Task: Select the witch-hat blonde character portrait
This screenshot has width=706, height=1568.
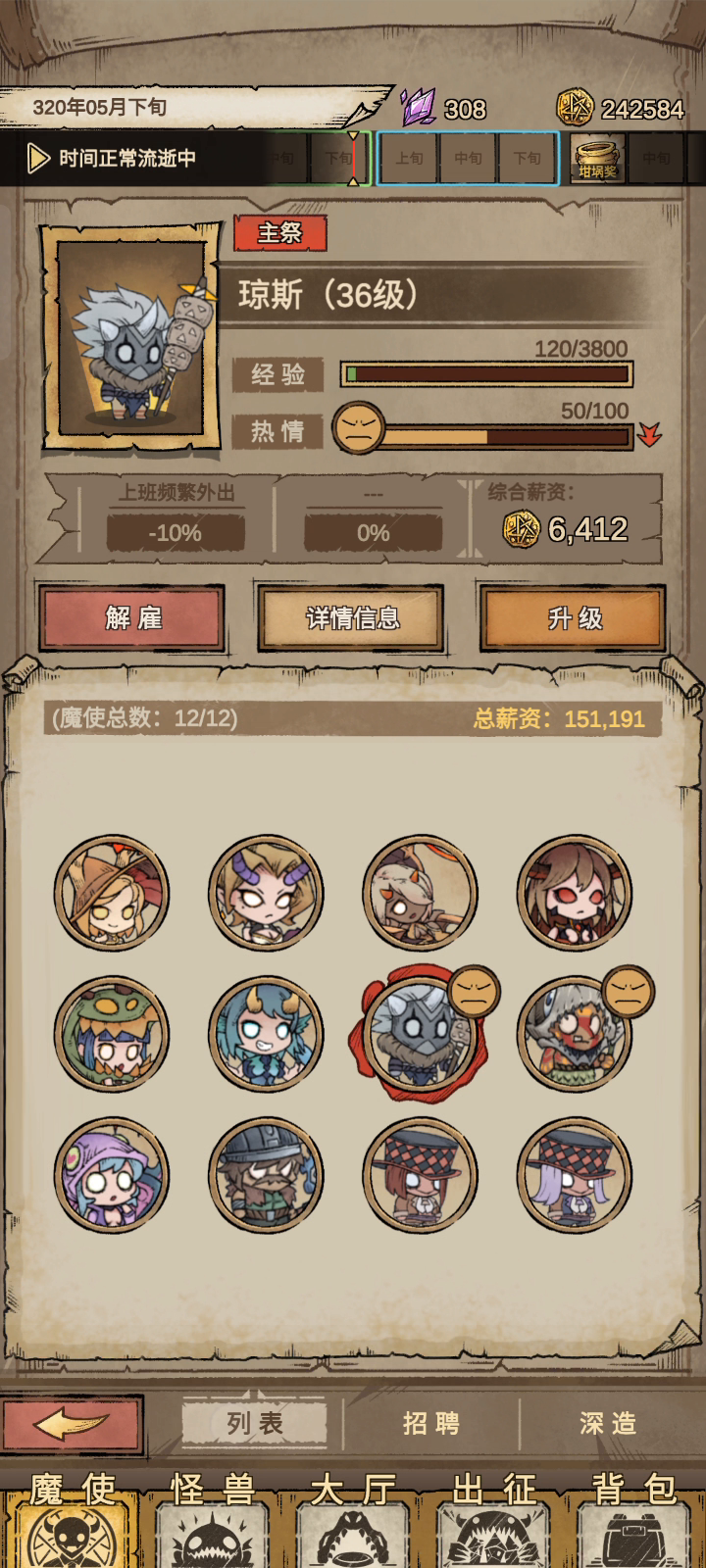Action: [112, 893]
